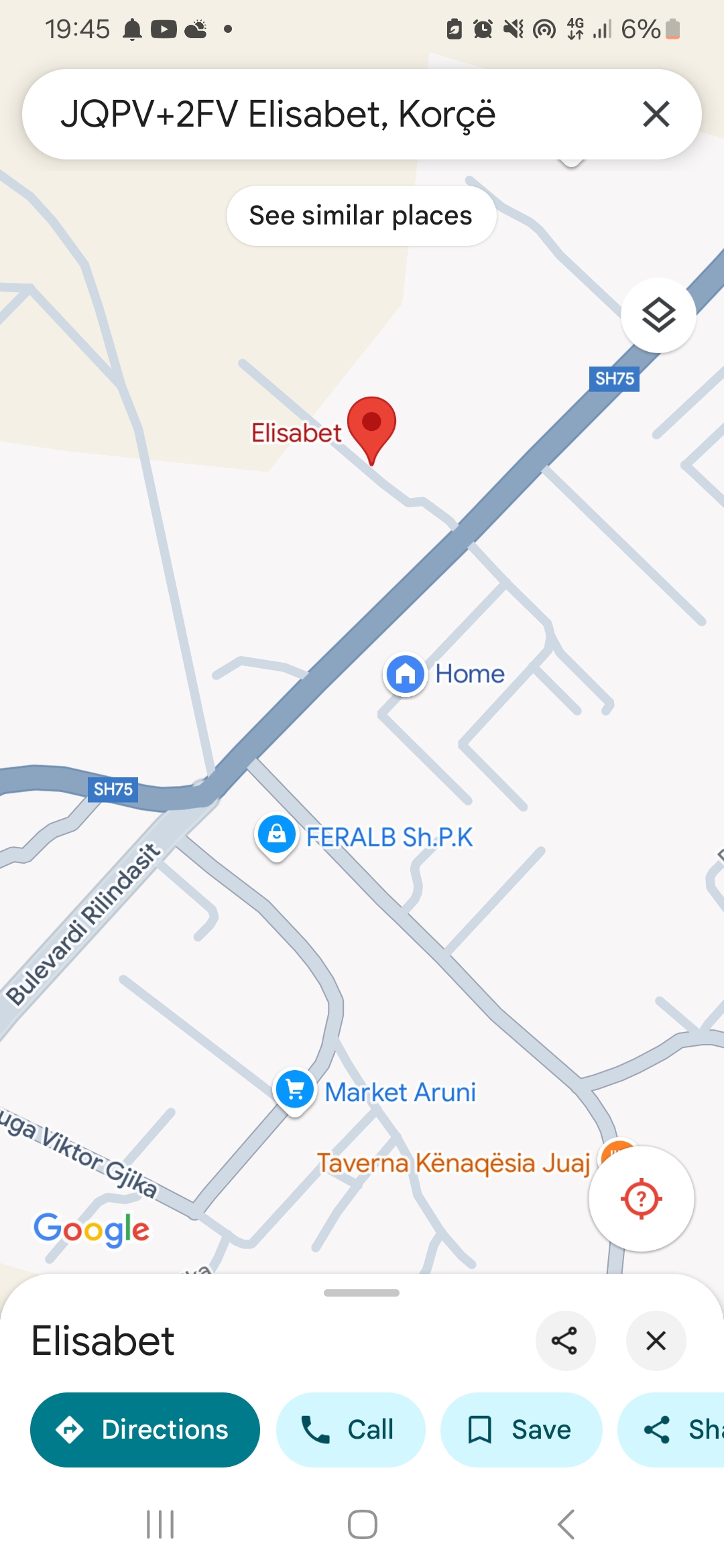Image resolution: width=724 pixels, height=1568 pixels.
Task: Clear the search with the X icon
Action: (x=656, y=114)
